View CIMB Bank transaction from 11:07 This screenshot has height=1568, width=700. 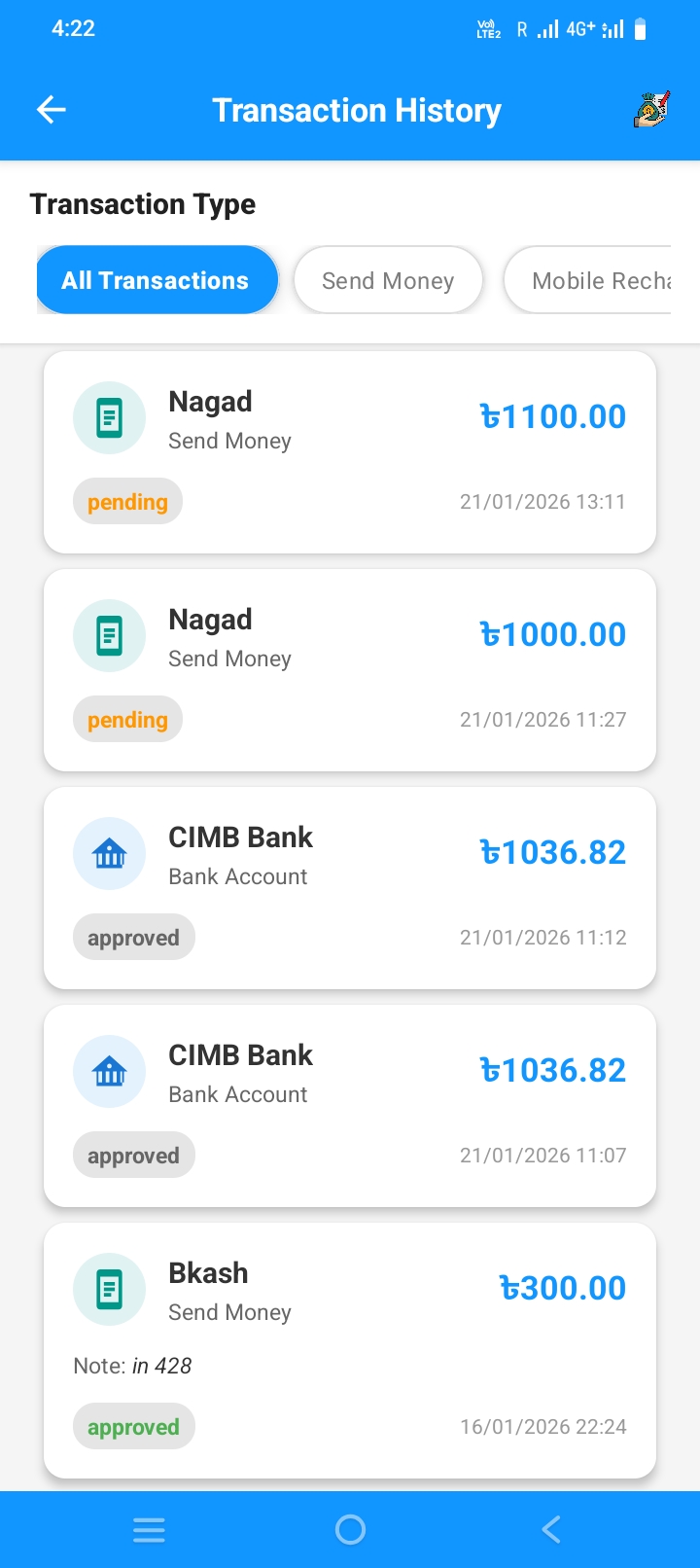click(x=350, y=1106)
